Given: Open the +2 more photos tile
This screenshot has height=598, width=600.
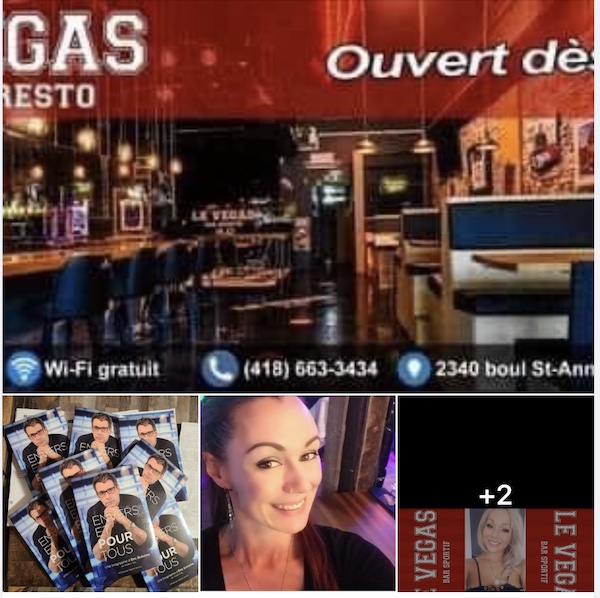Looking at the screenshot, I should click(495, 494).
